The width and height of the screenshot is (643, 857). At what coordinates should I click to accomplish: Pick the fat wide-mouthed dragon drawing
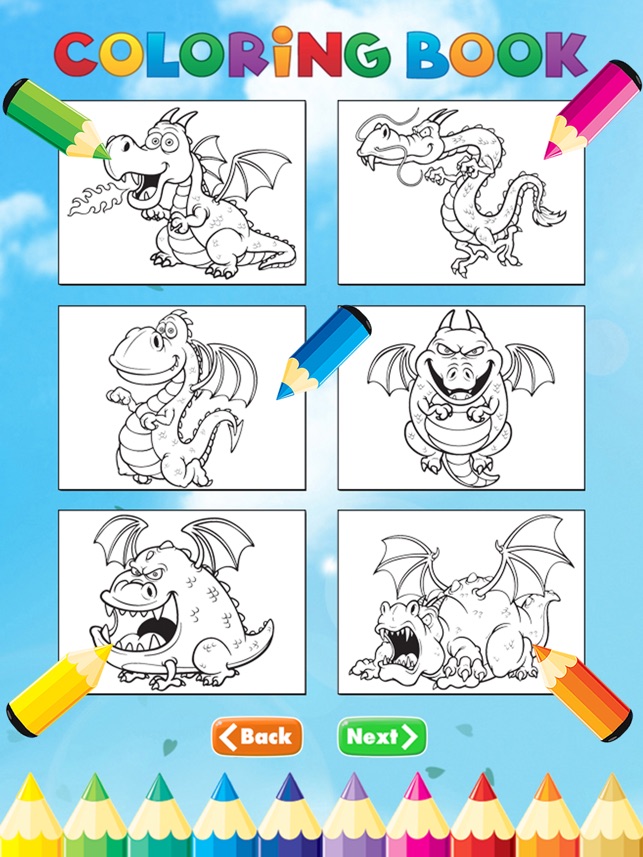182,602
